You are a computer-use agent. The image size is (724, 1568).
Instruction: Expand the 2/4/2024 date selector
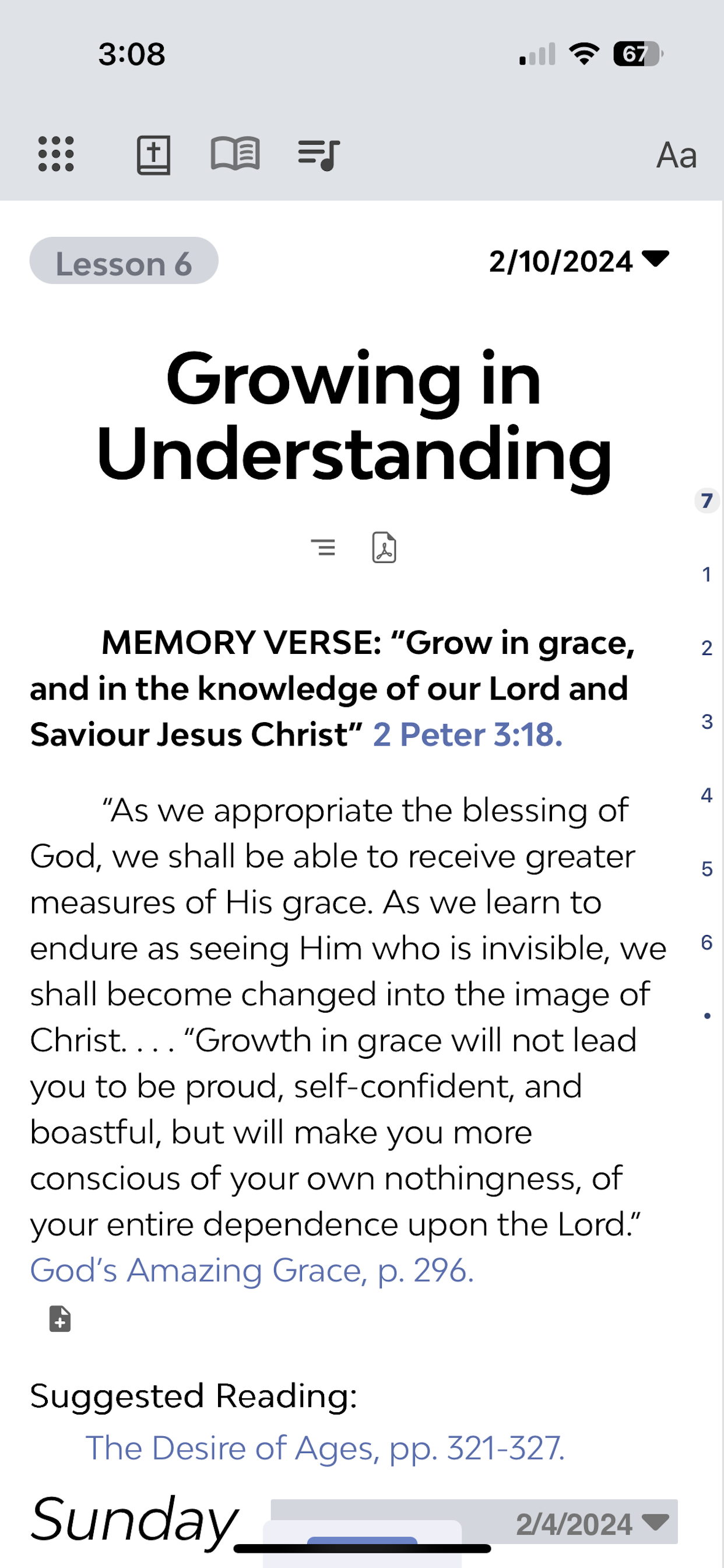[574, 1524]
